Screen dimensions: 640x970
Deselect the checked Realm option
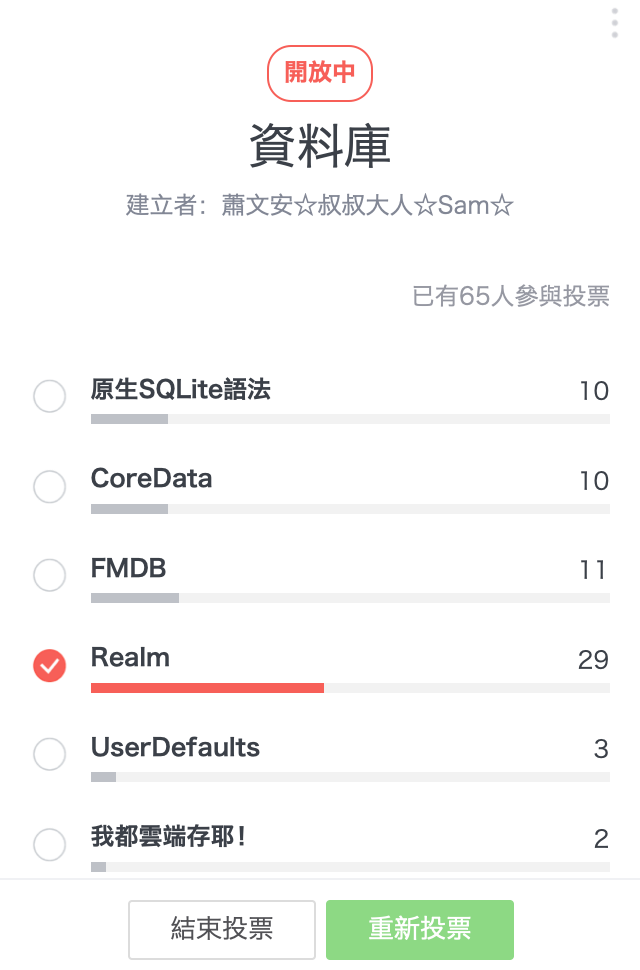tap(50, 665)
